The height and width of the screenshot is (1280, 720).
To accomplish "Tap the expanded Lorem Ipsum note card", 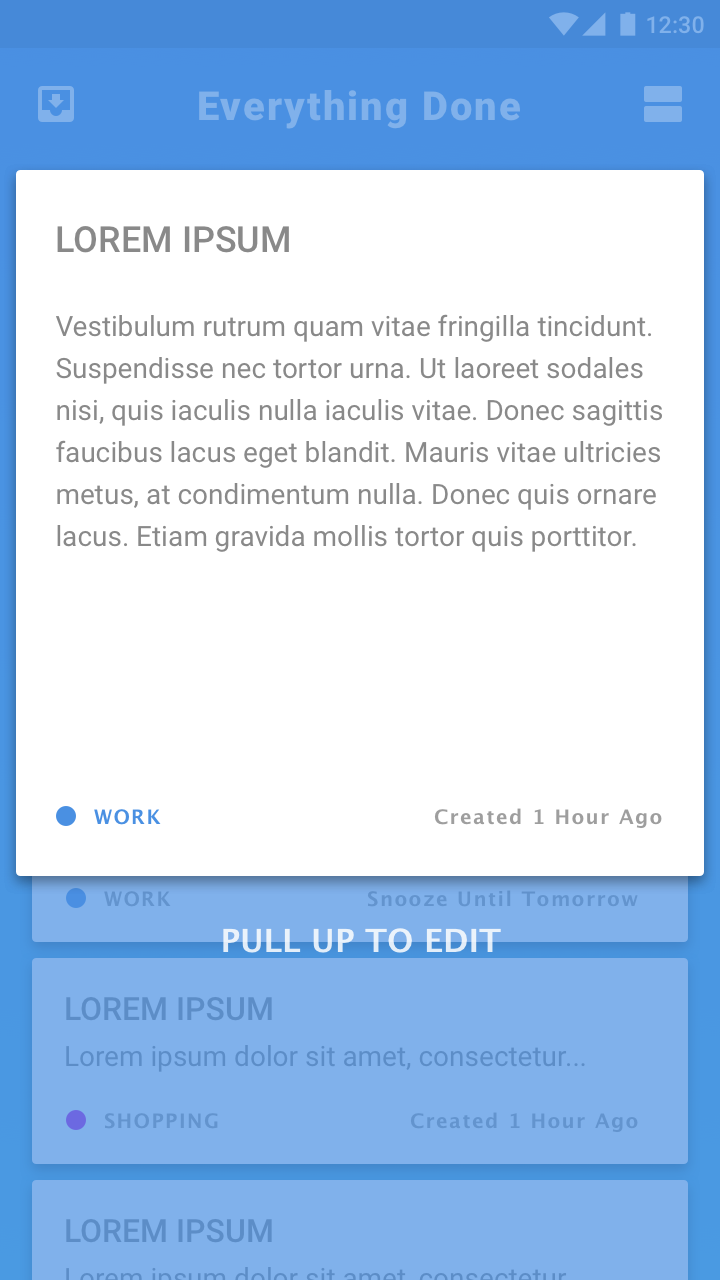I will click(360, 523).
